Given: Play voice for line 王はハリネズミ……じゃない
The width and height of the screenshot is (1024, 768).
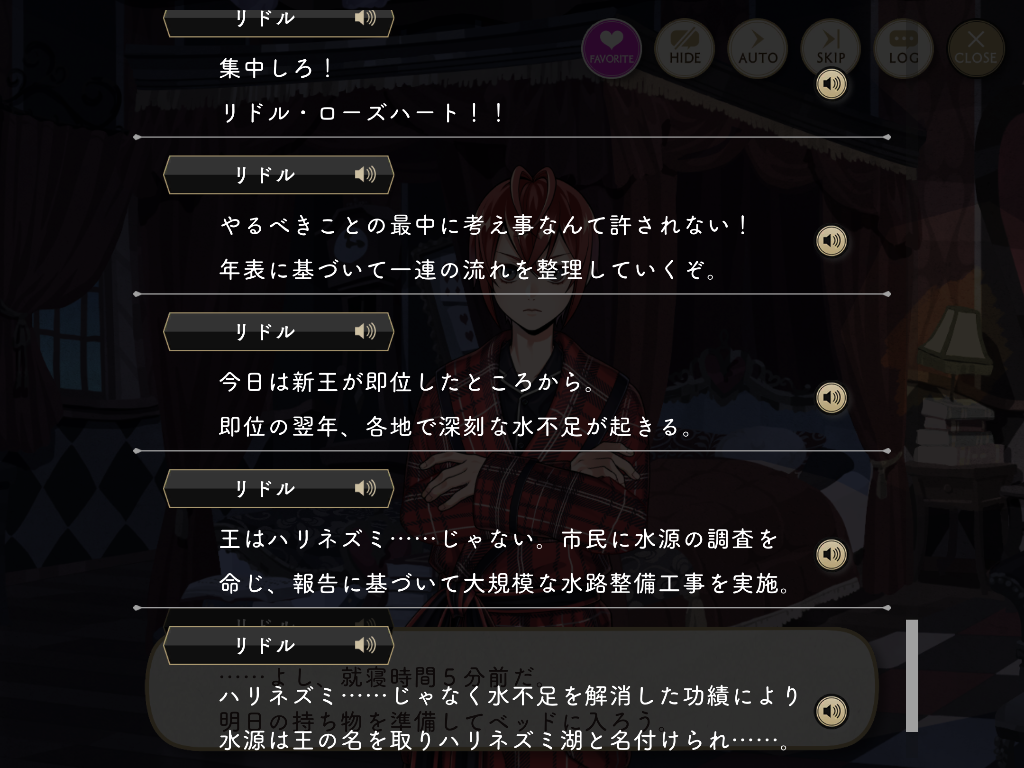Looking at the screenshot, I should pos(831,555).
